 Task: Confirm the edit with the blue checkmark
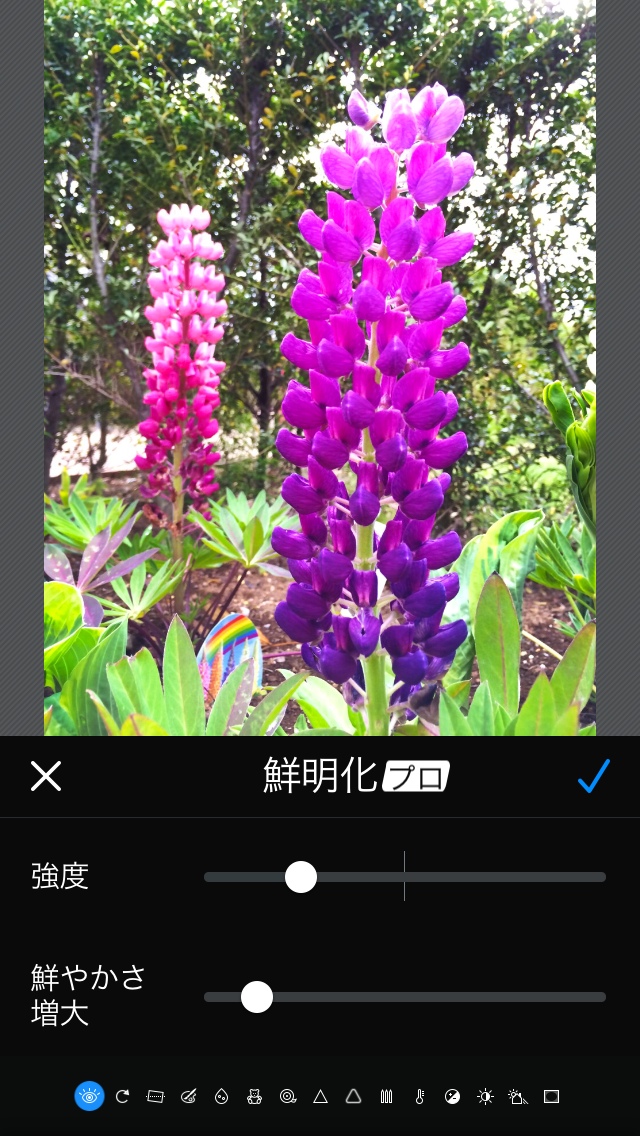tap(593, 776)
